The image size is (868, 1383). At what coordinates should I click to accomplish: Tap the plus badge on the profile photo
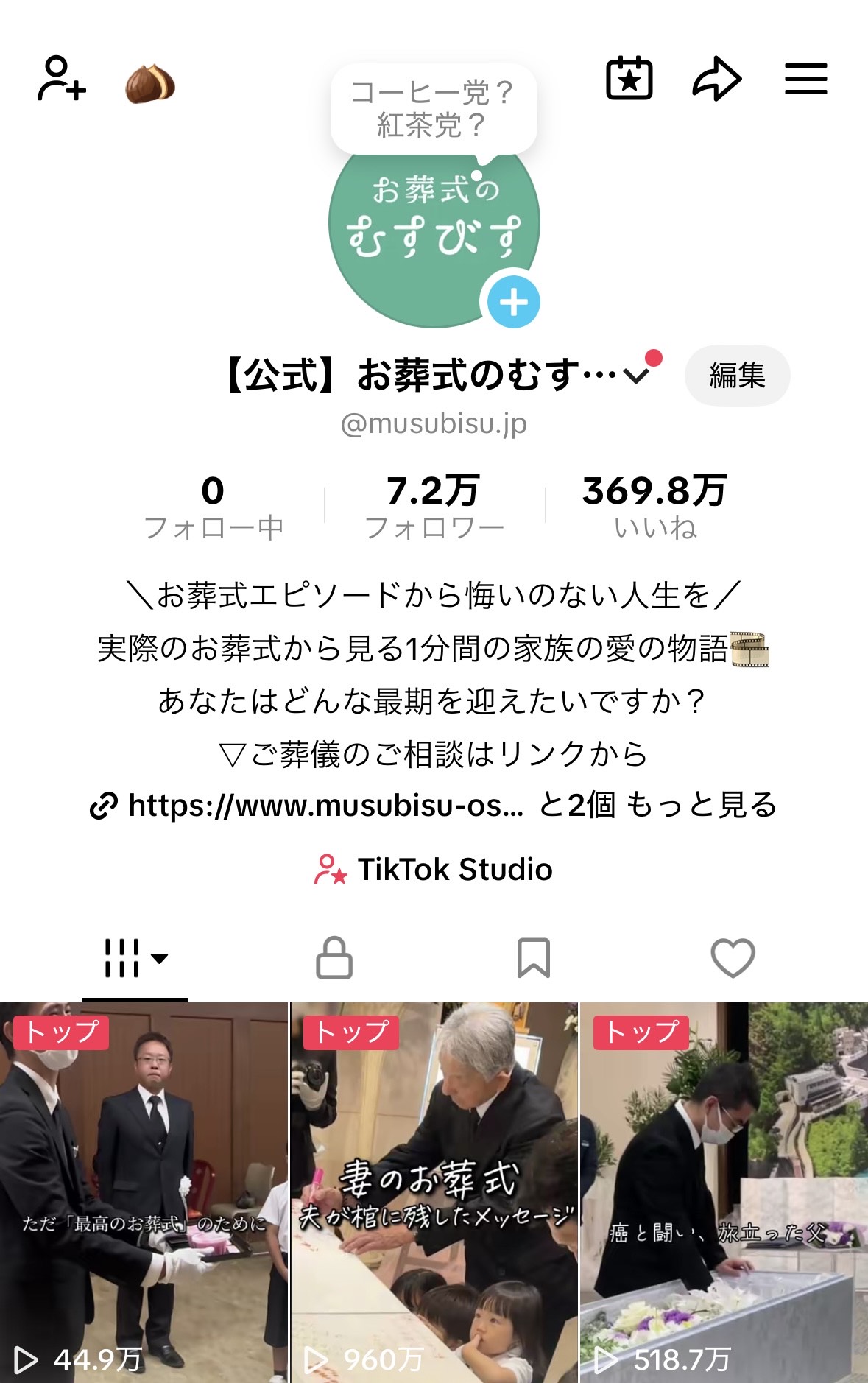(x=513, y=302)
